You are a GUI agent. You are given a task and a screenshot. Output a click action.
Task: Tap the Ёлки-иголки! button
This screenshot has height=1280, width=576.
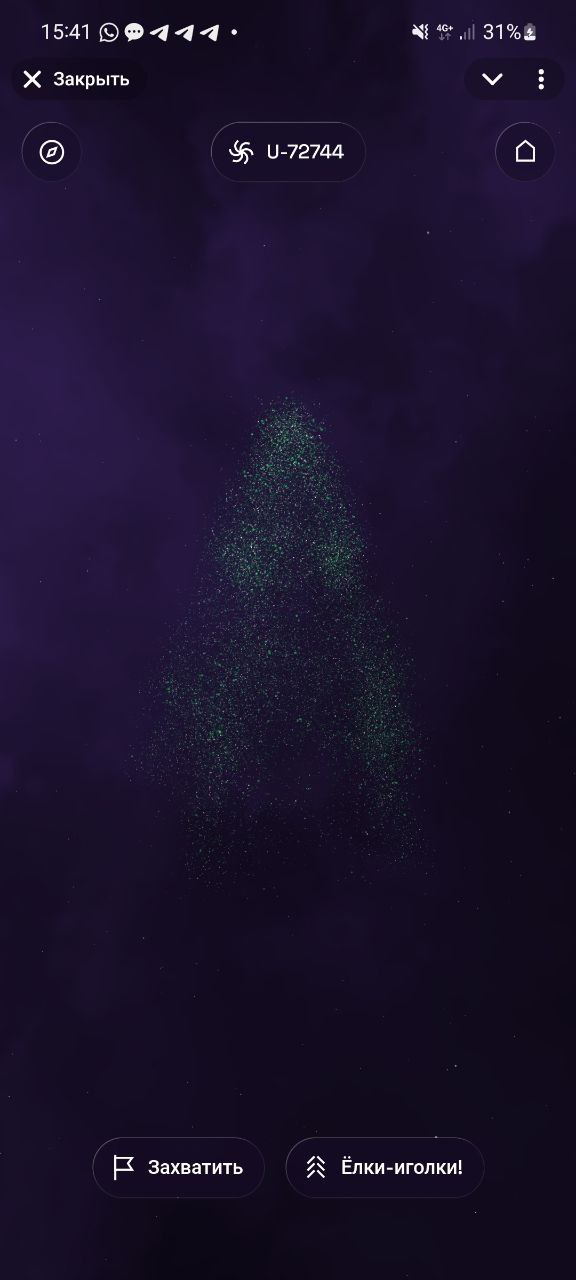coord(385,1167)
